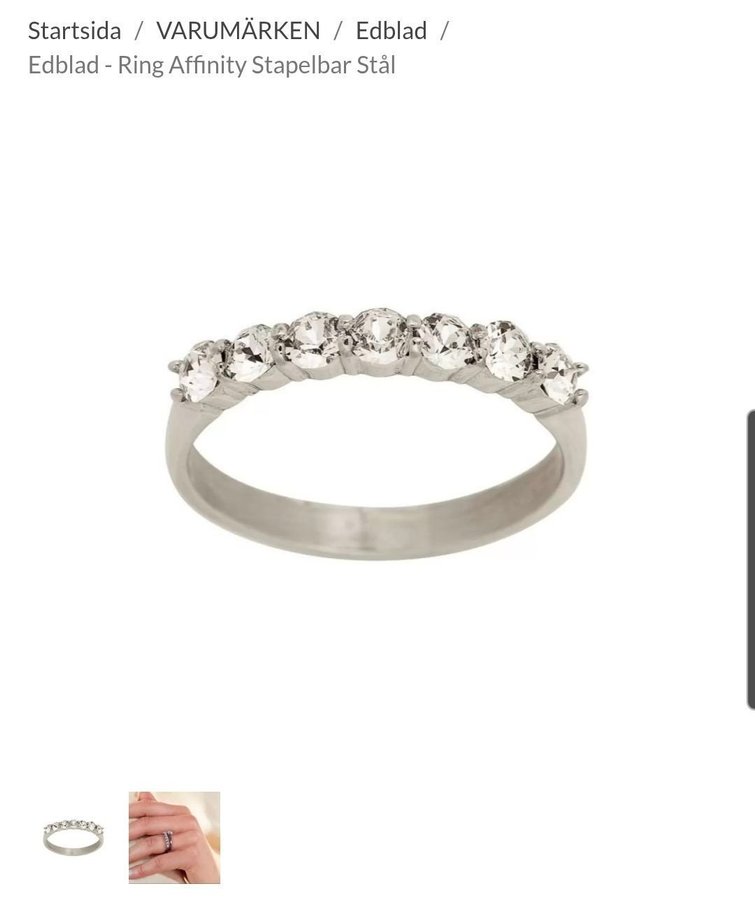Open the VARUMÄRKEN breadcrumb link
755x900 pixels.
238,30
